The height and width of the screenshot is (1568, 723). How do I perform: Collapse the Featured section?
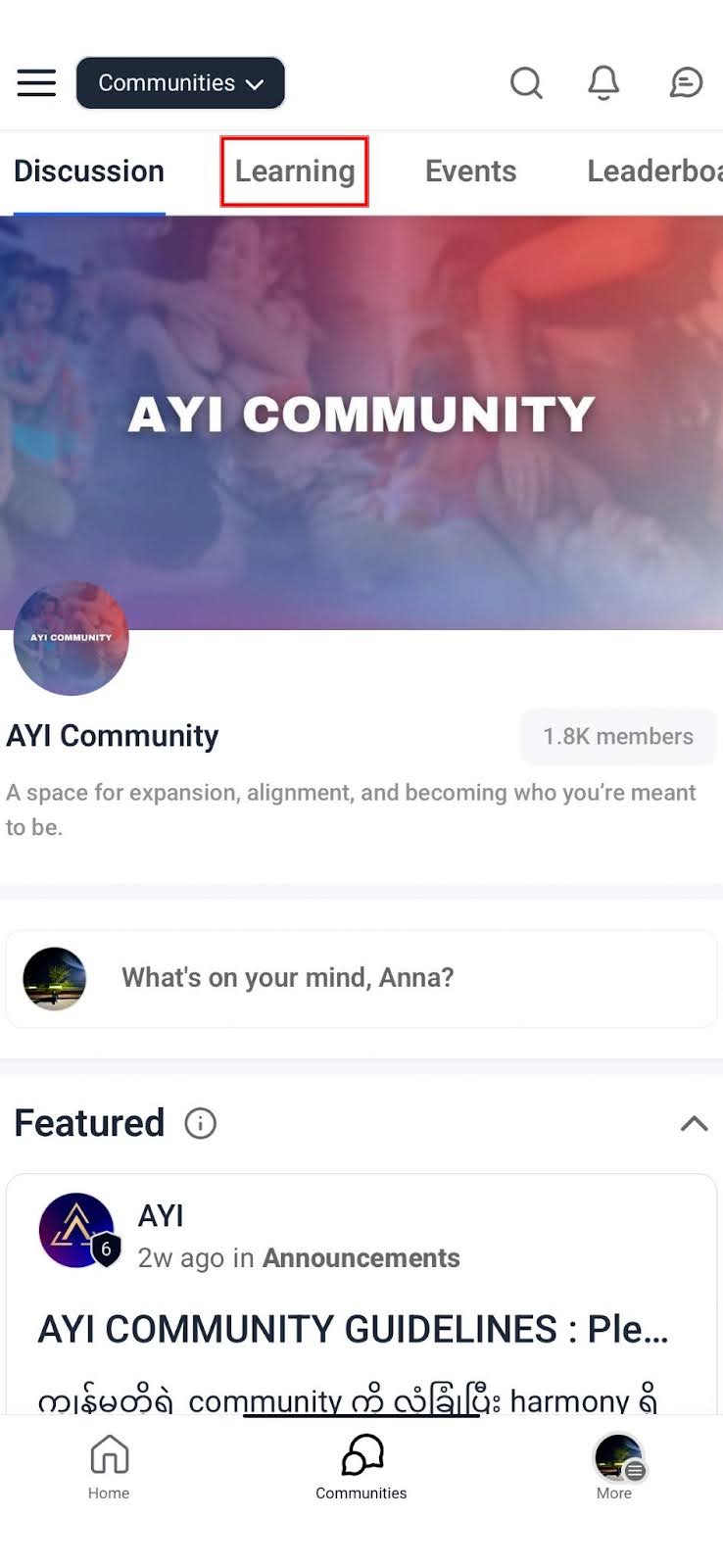click(694, 1124)
